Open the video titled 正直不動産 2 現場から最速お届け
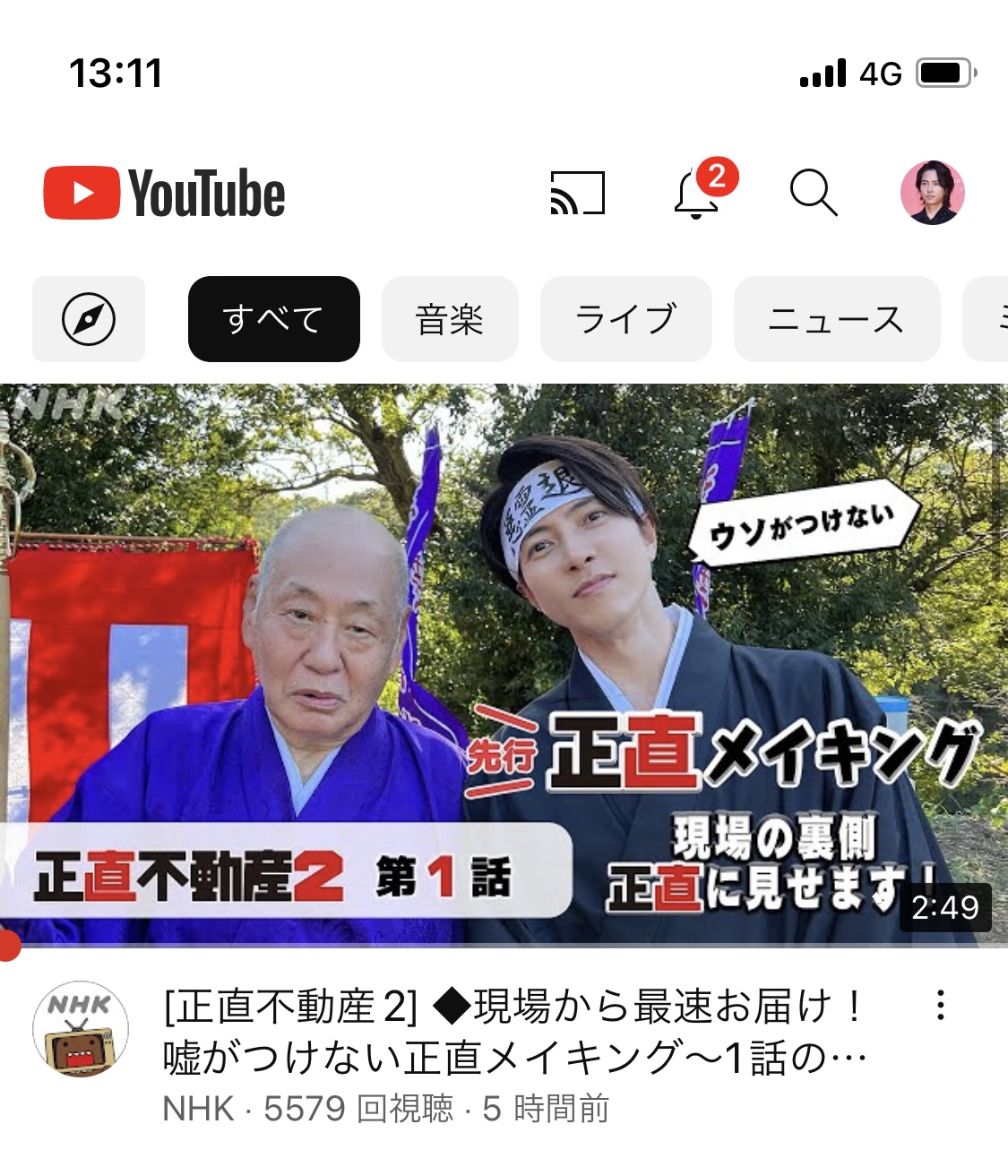 (515, 1031)
